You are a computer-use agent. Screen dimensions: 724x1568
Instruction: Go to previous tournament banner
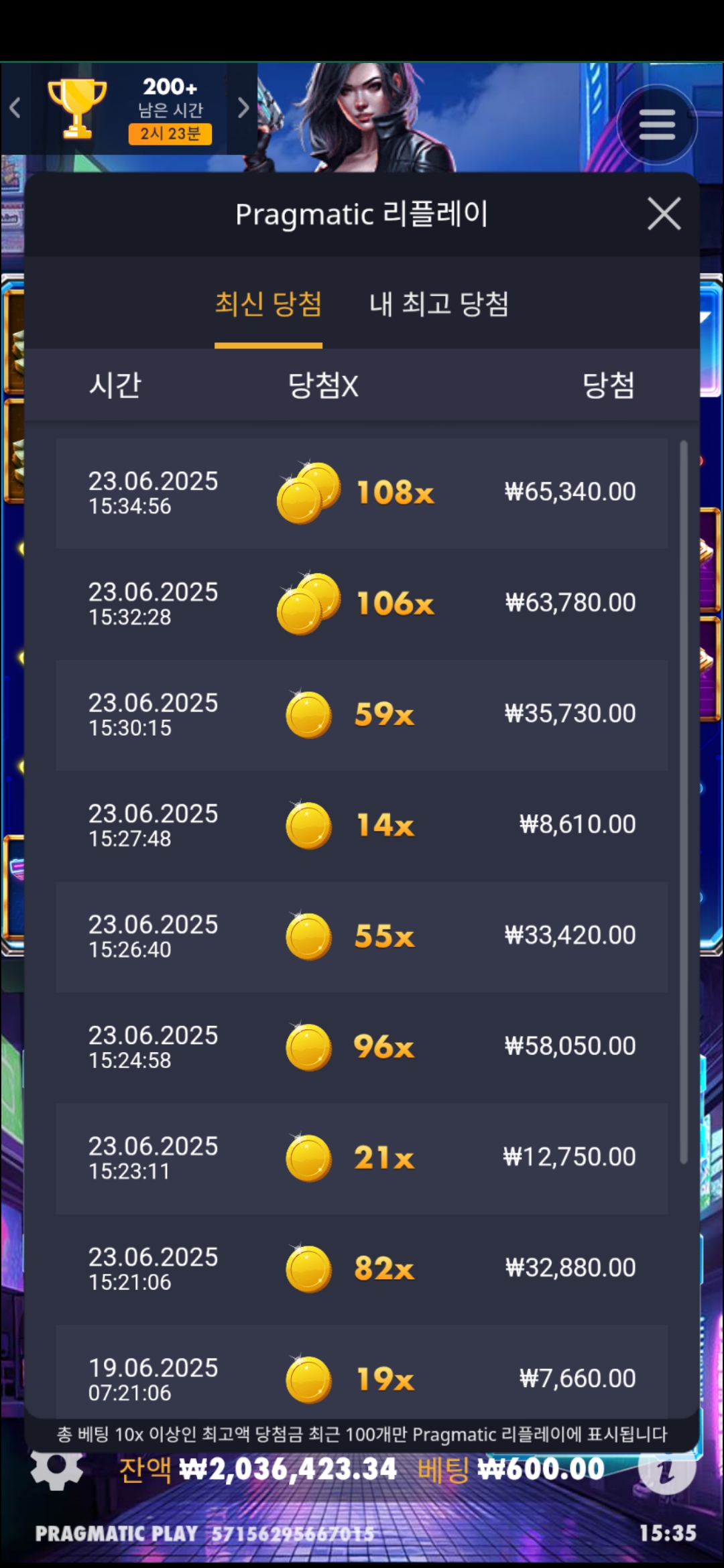[15, 108]
